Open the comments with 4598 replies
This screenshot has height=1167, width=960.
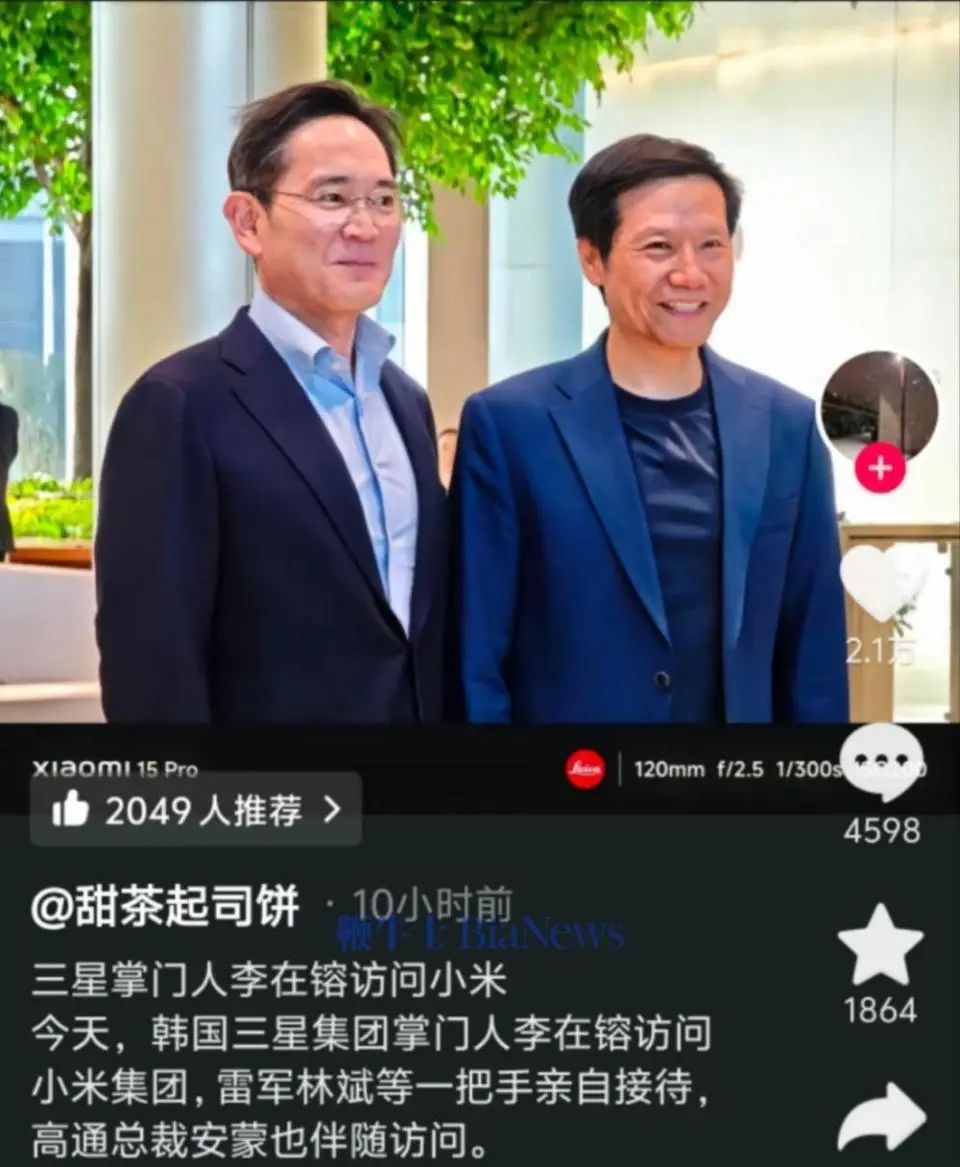(881, 764)
